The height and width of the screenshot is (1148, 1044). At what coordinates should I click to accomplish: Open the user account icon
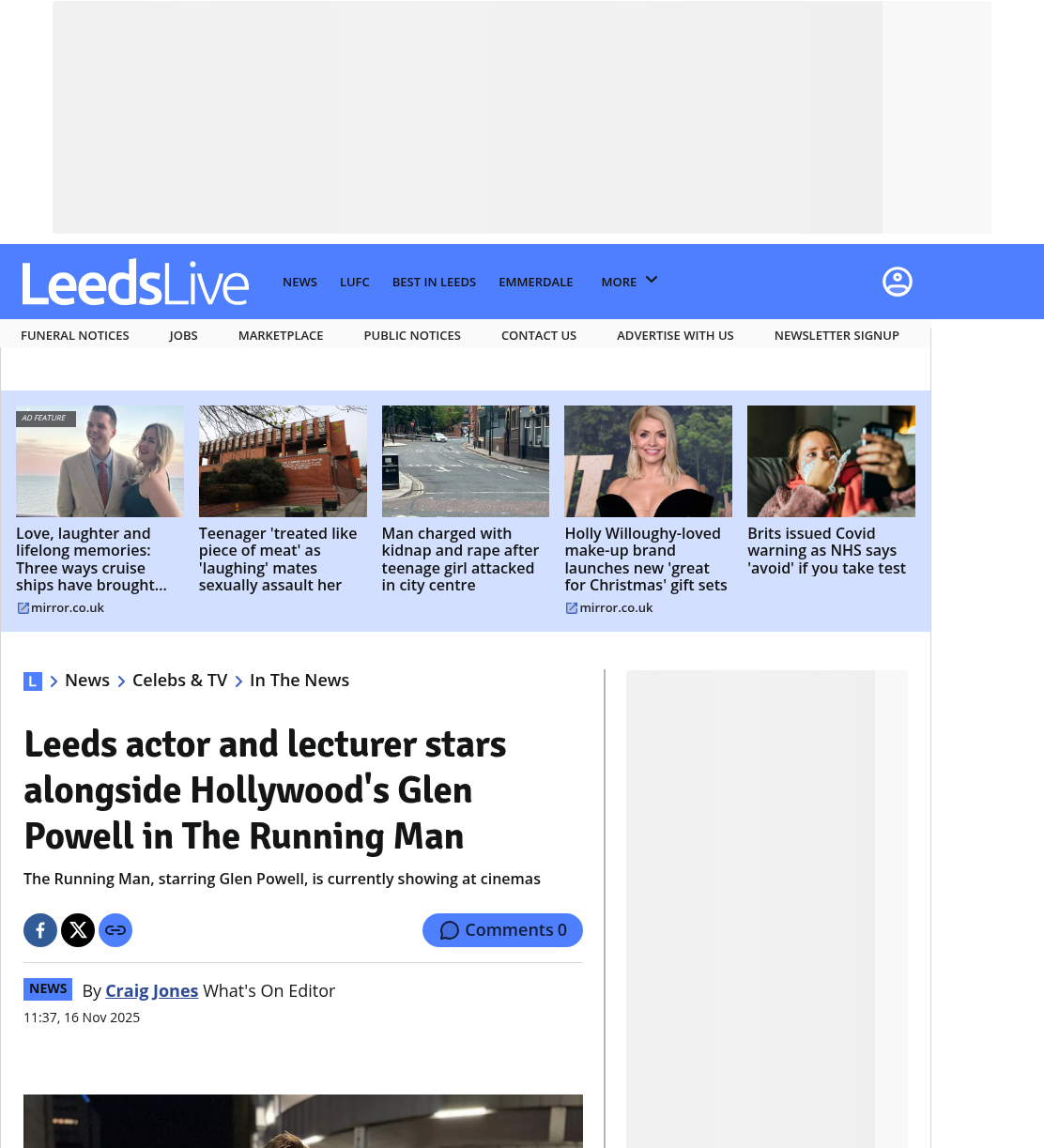click(898, 282)
